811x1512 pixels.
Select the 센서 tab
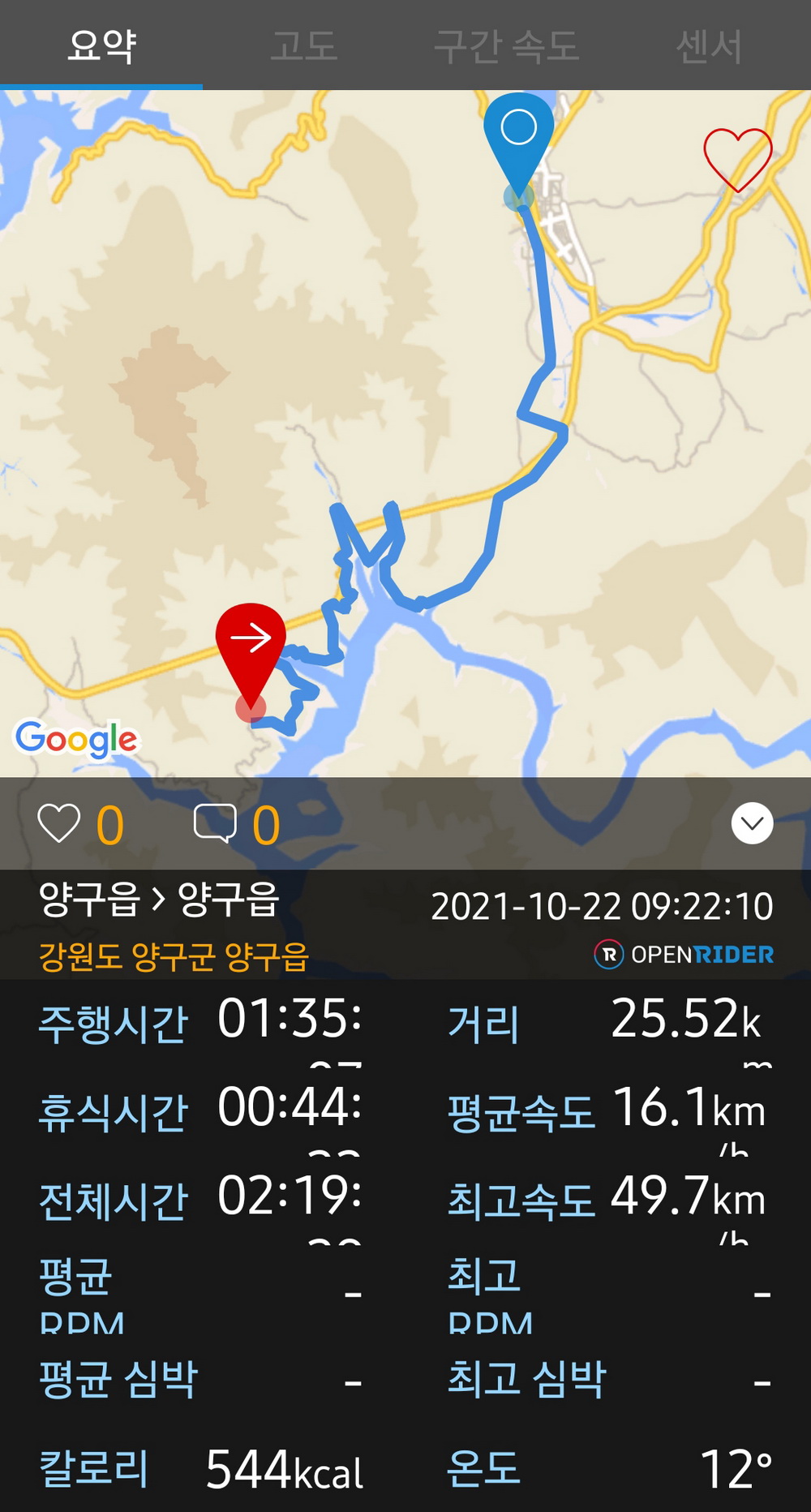(x=710, y=45)
